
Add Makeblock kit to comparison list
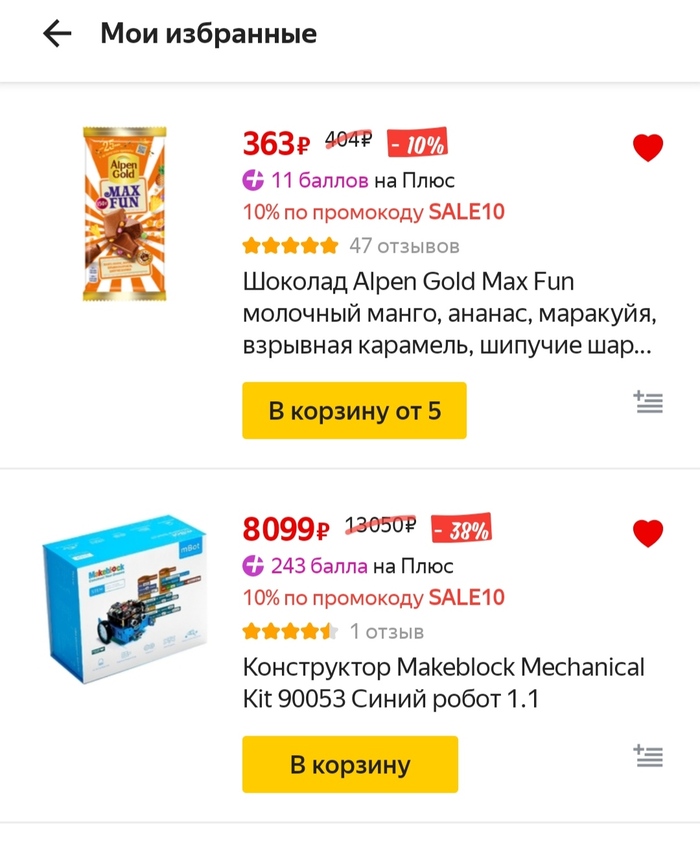(x=648, y=757)
